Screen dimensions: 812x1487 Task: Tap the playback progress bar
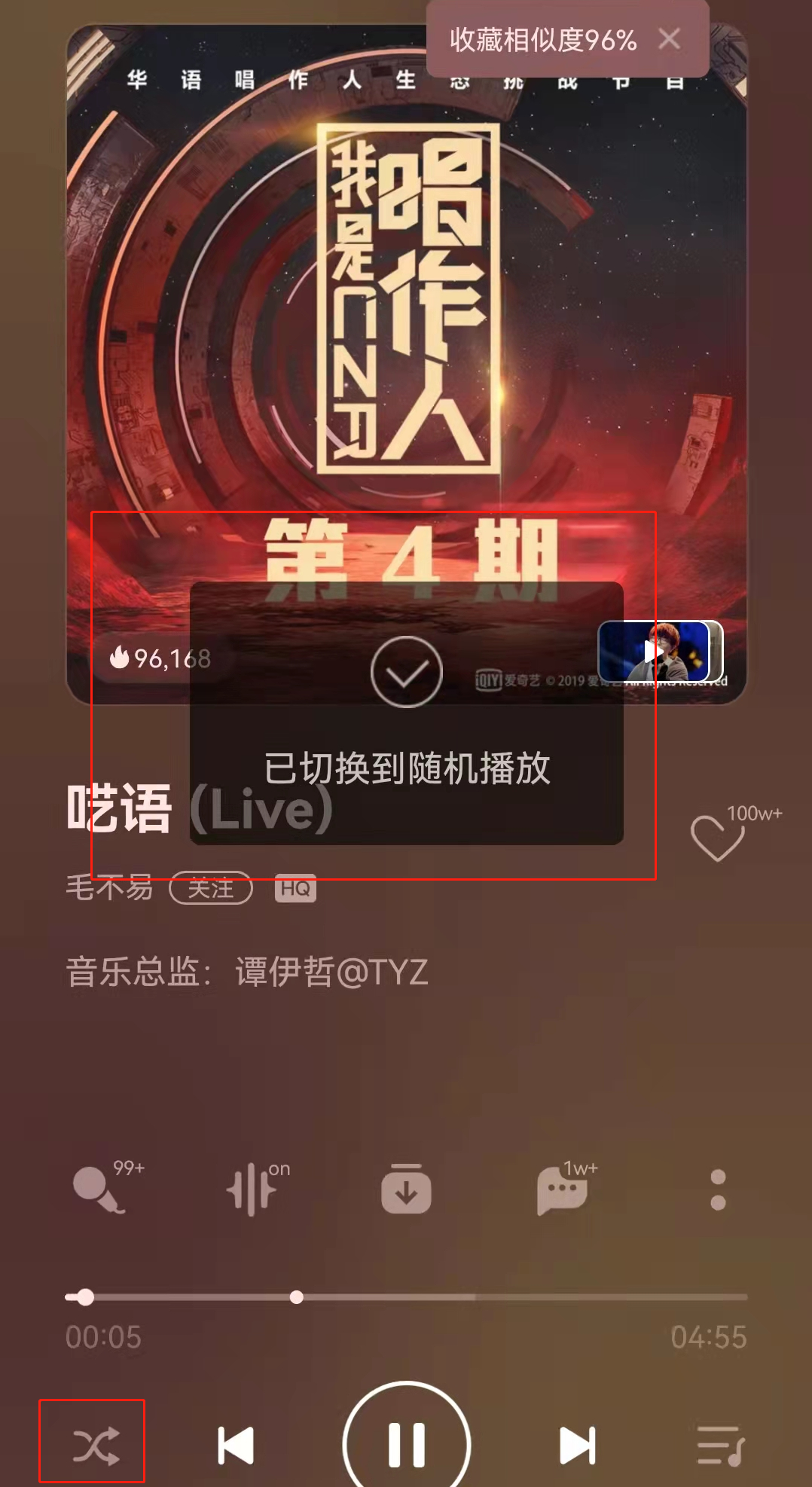click(452, 1297)
